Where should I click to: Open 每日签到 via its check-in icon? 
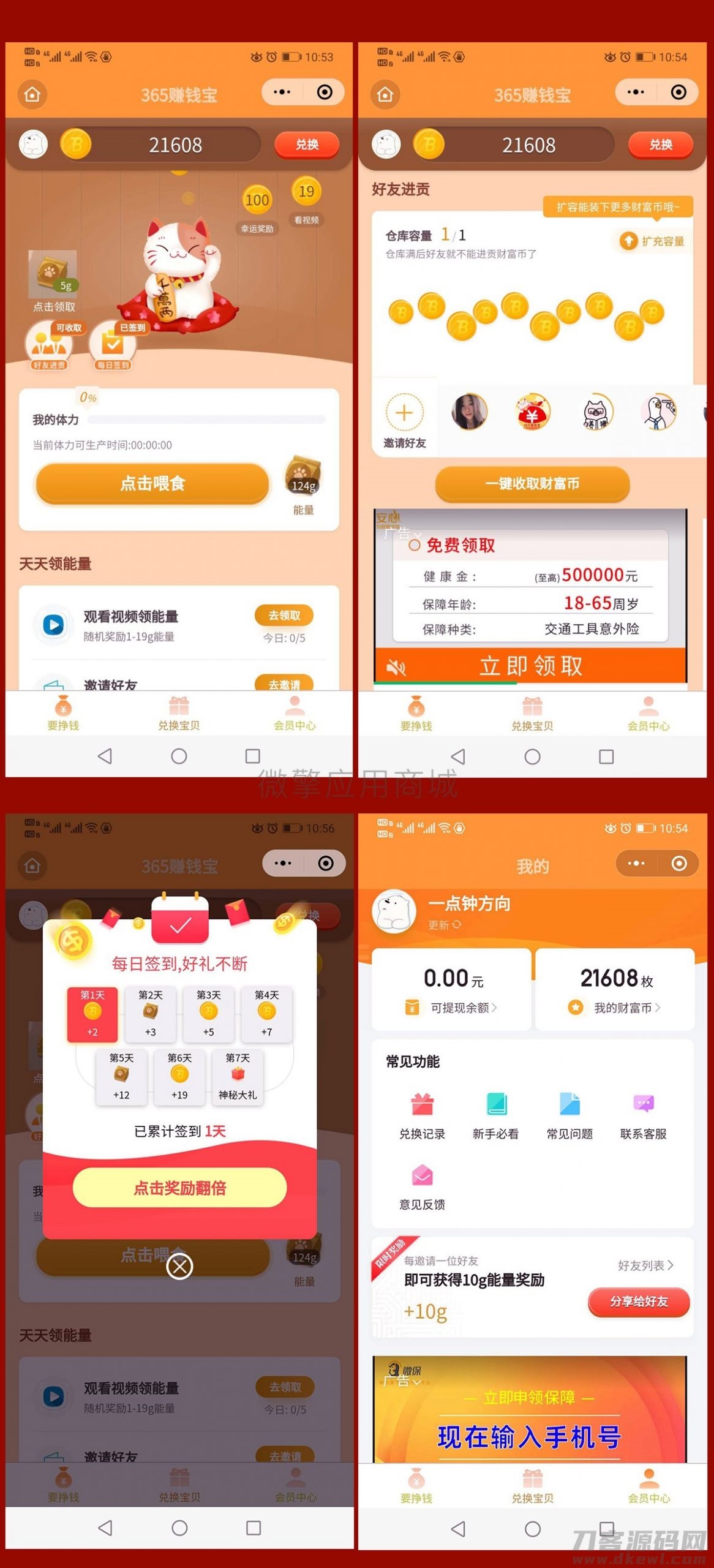tap(112, 344)
